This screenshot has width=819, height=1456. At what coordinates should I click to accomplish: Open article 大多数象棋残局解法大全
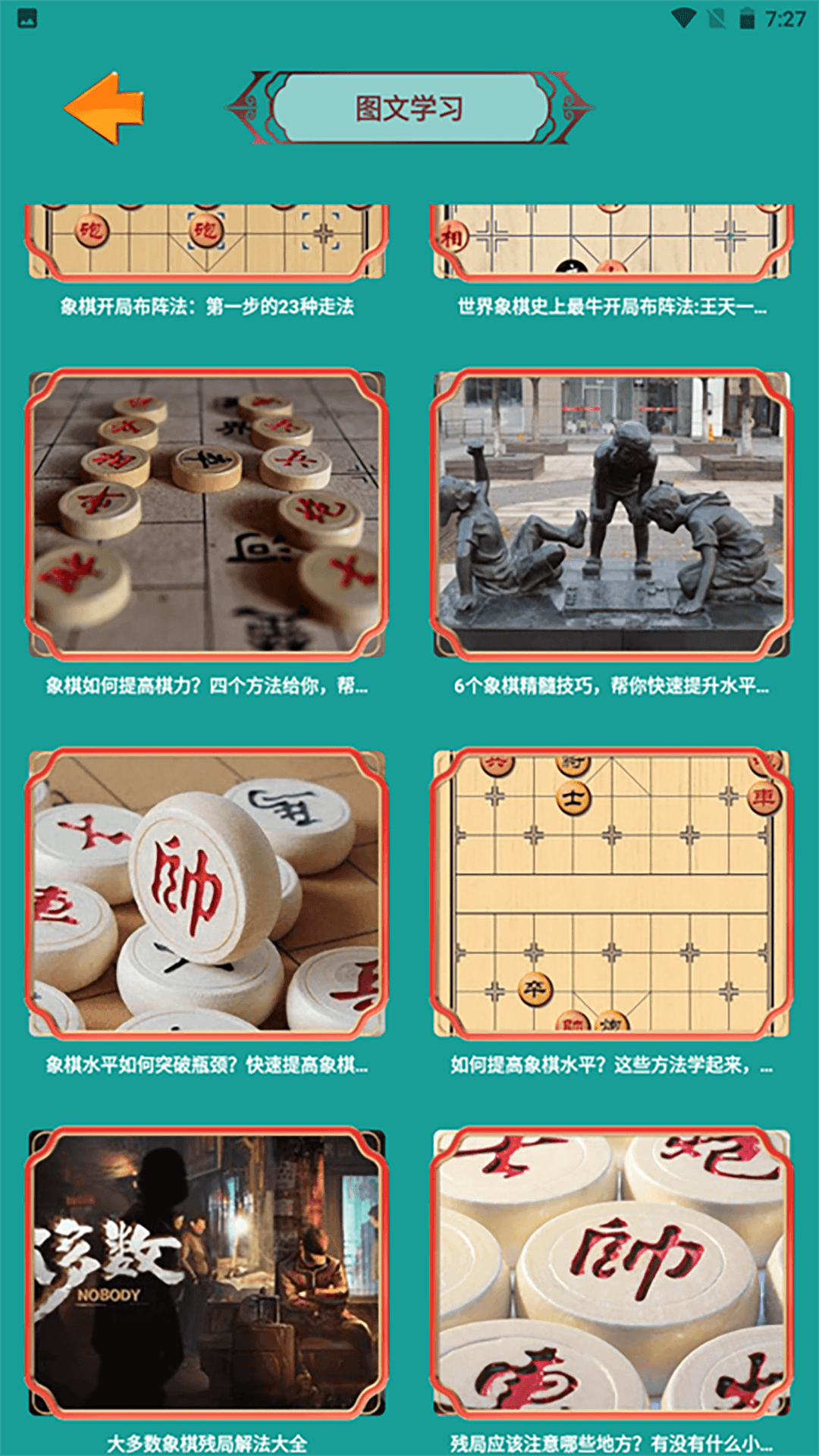(x=206, y=1272)
